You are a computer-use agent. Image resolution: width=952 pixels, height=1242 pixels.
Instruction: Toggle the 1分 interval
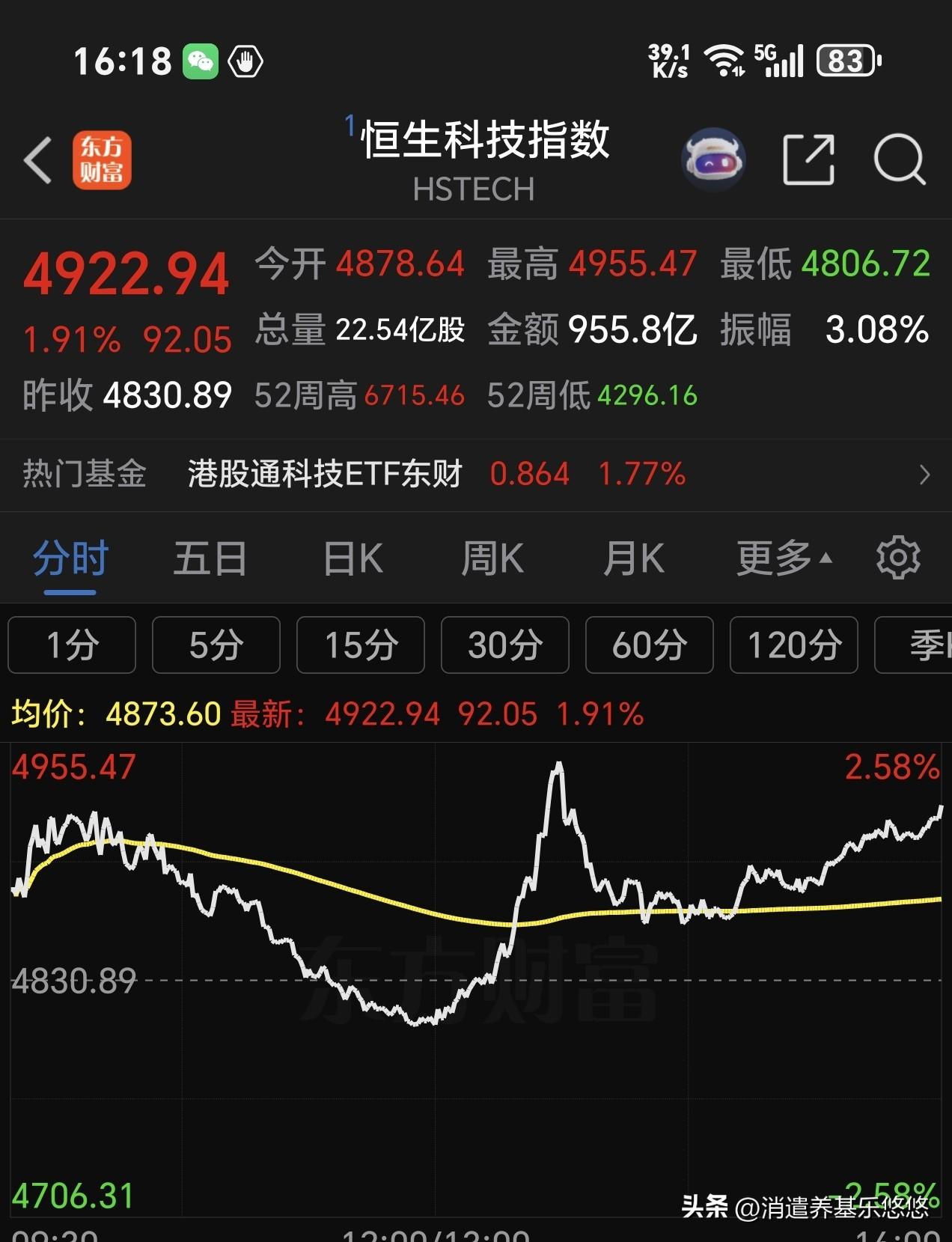coord(71,645)
